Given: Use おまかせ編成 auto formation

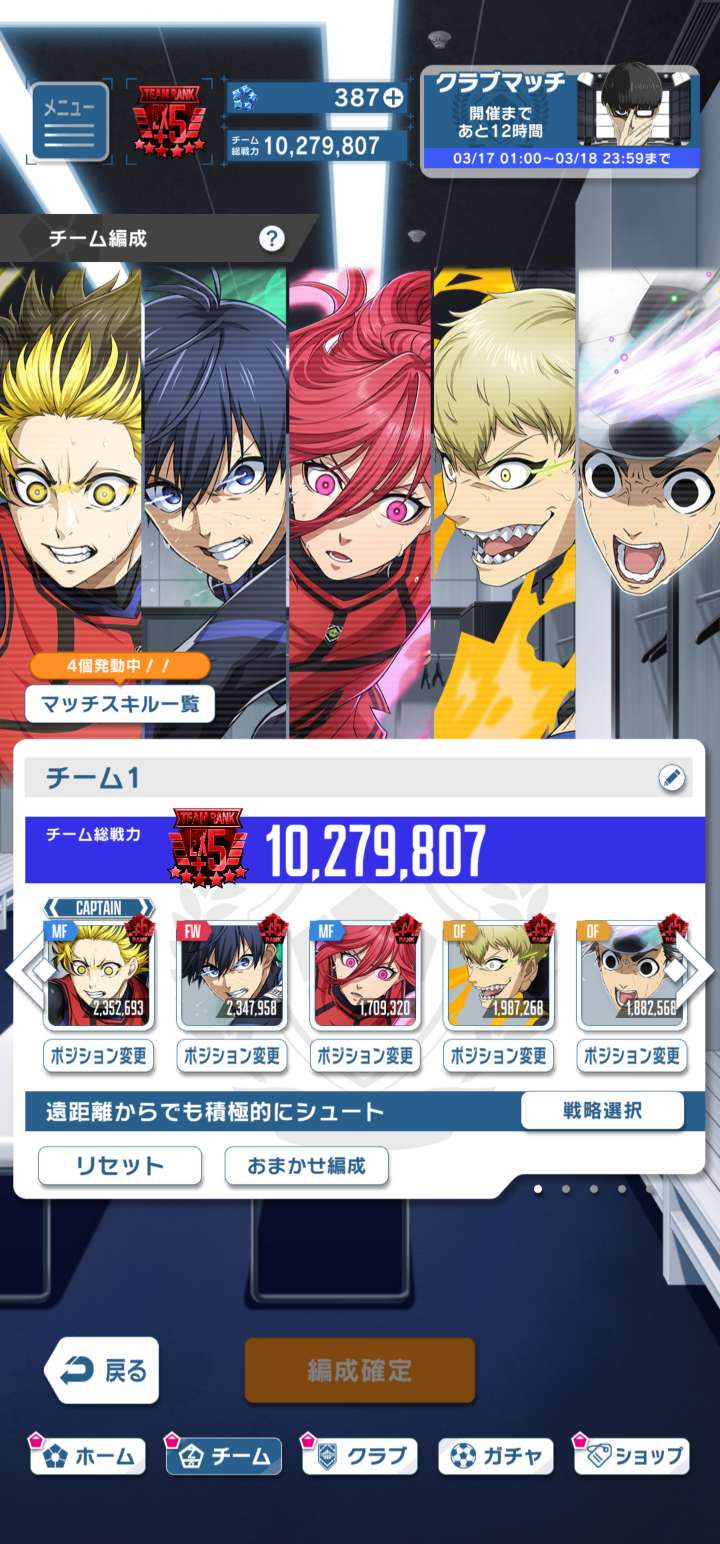Looking at the screenshot, I should 306,1166.
